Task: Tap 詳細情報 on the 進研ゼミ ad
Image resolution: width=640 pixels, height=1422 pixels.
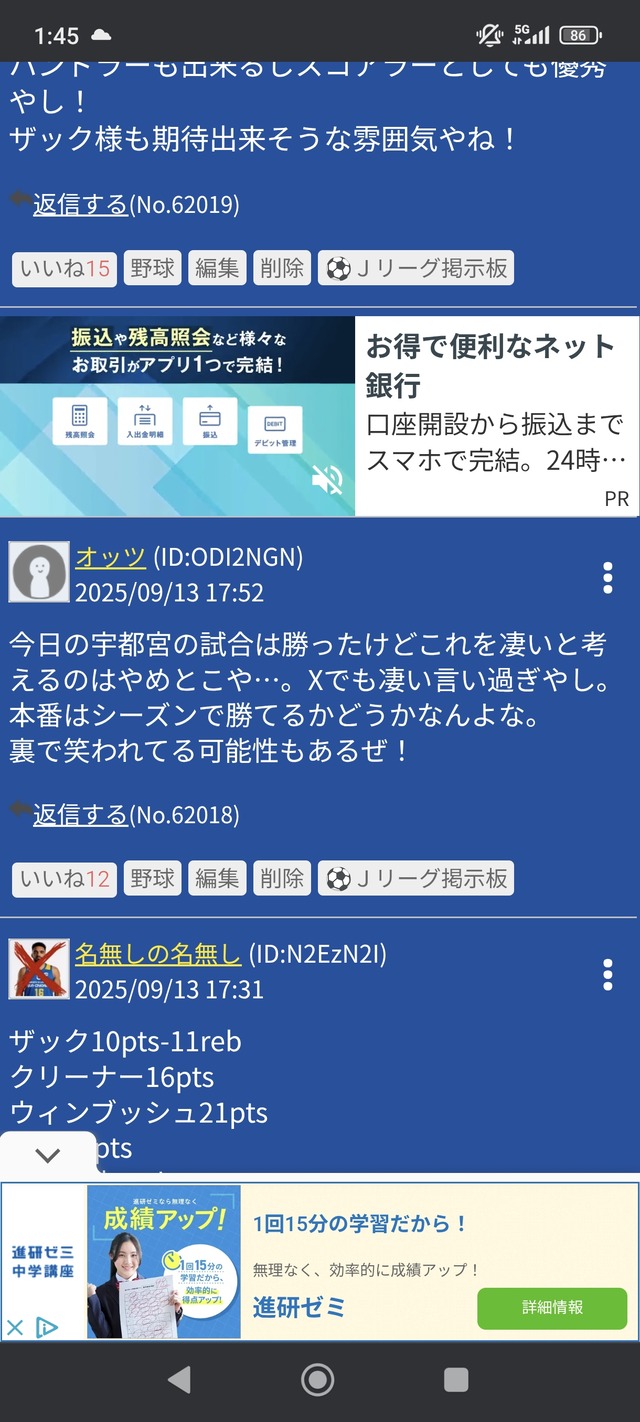Action: (x=552, y=1307)
